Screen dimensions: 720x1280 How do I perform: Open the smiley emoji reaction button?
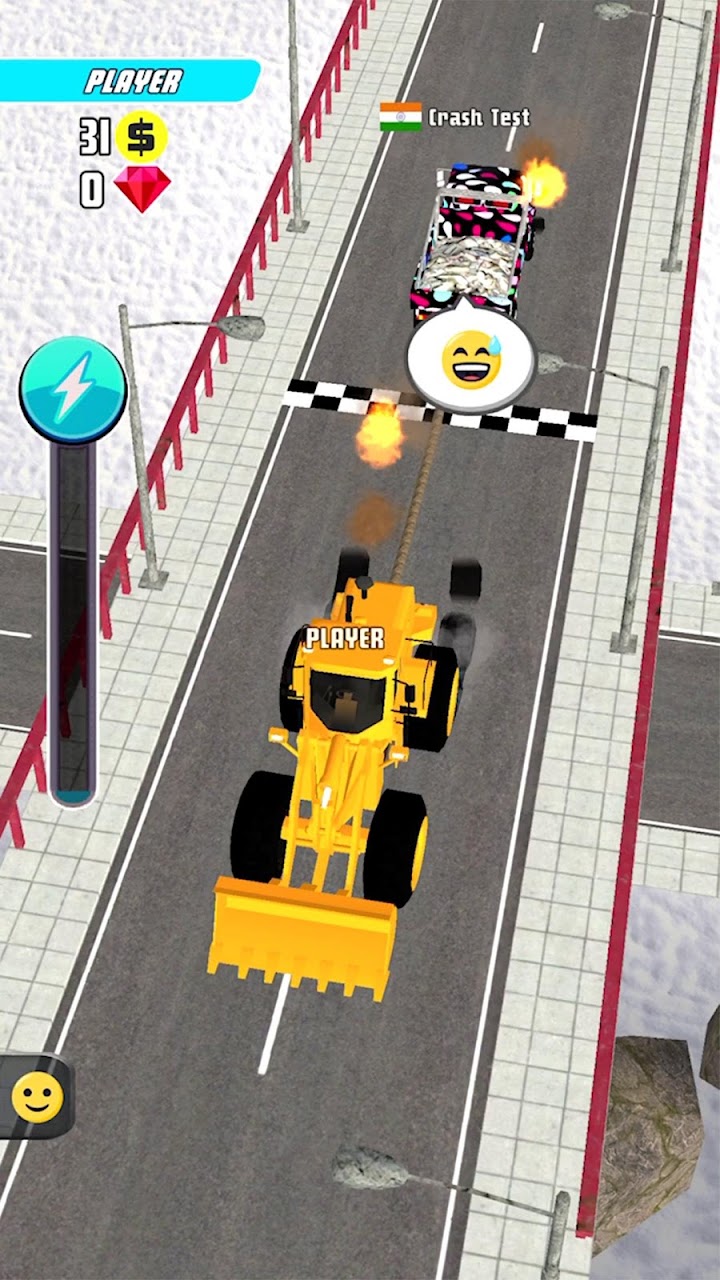click(37, 1097)
